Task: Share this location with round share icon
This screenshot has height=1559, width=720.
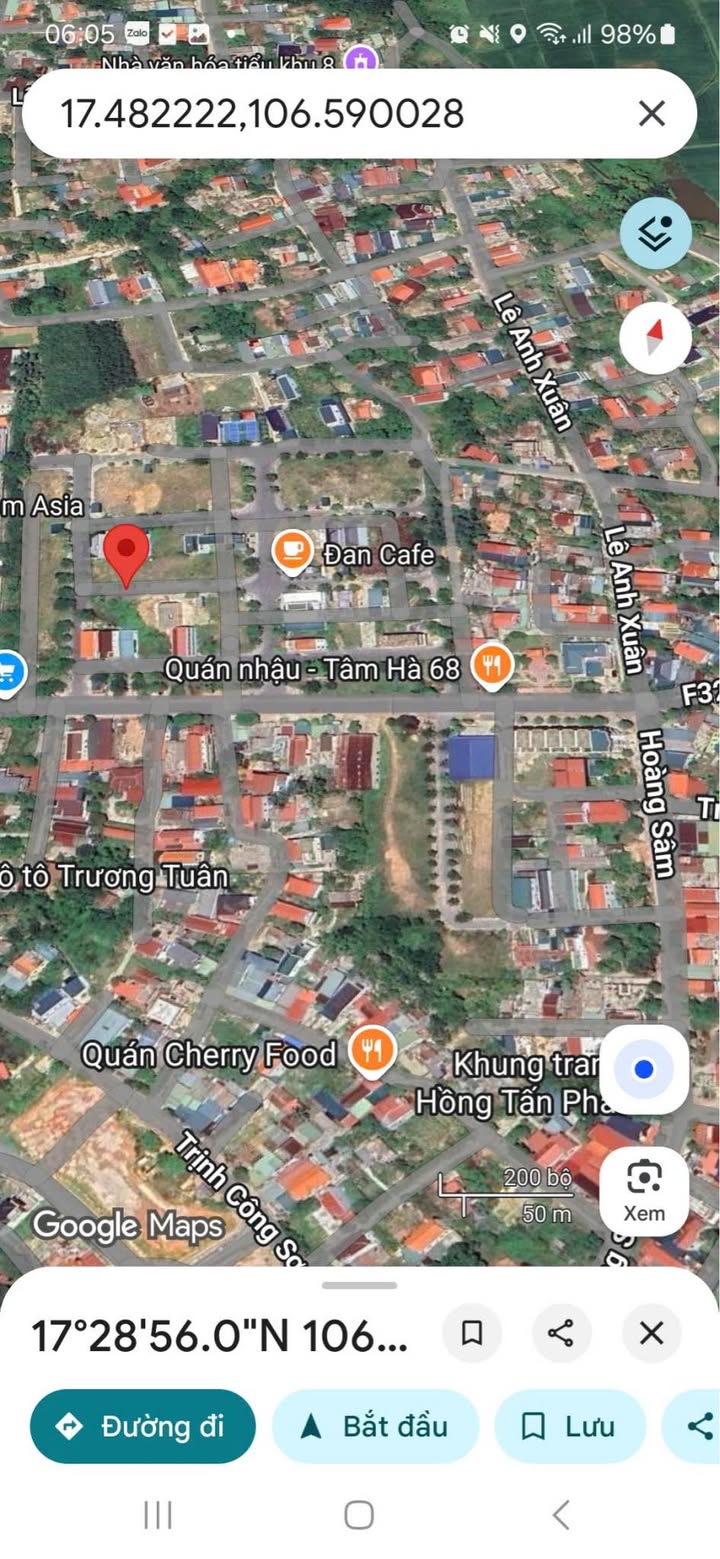Action: [561, 1333]
